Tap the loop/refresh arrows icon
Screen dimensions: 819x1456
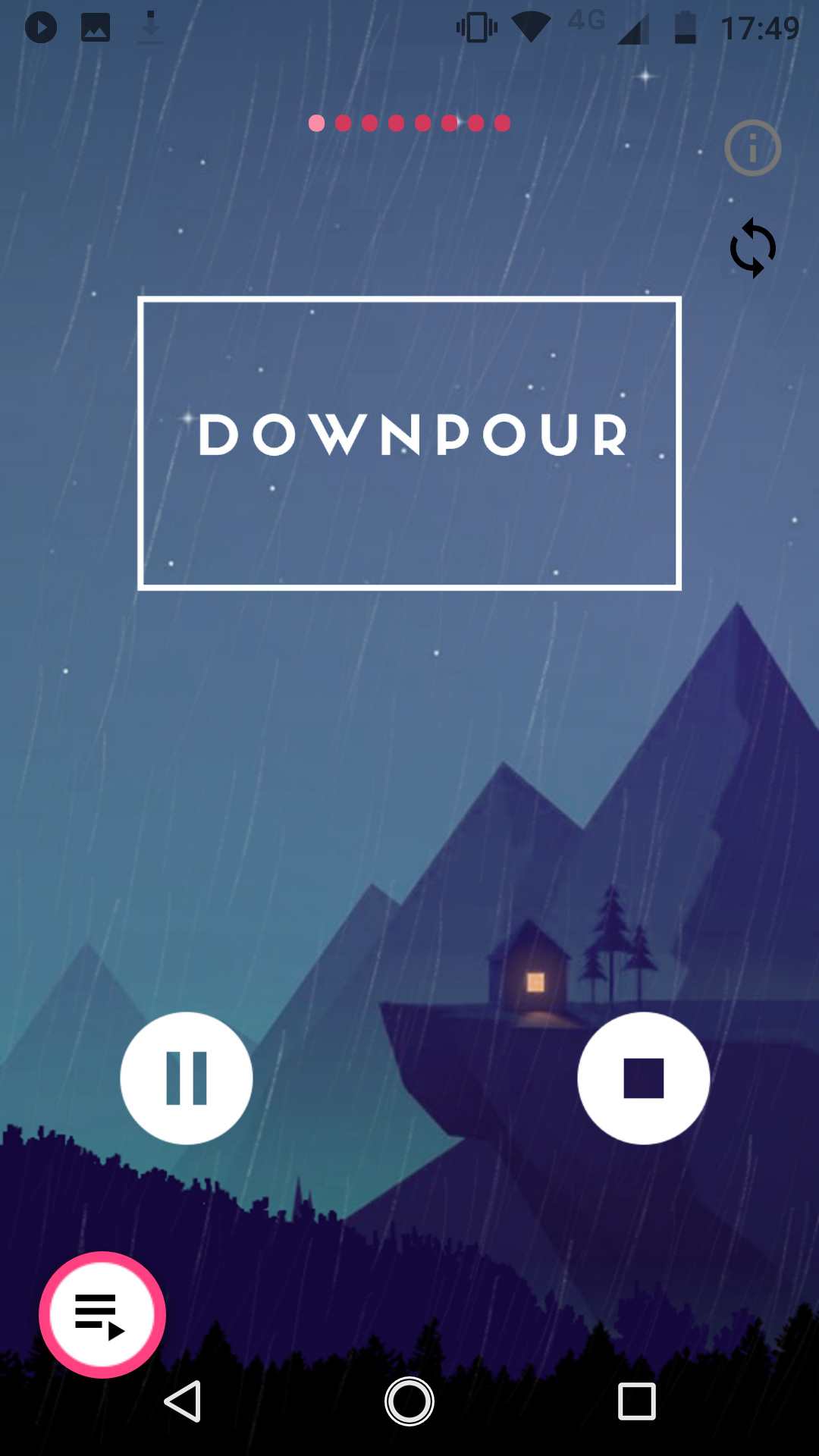pos(752,248)
